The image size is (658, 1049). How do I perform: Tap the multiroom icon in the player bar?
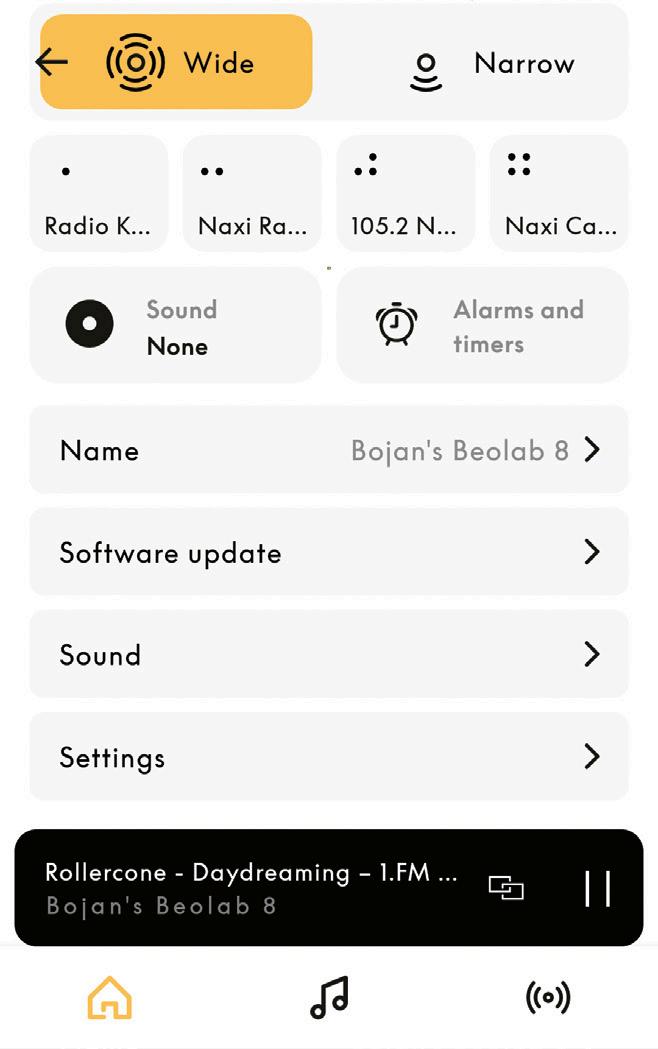tap(506, 888)
